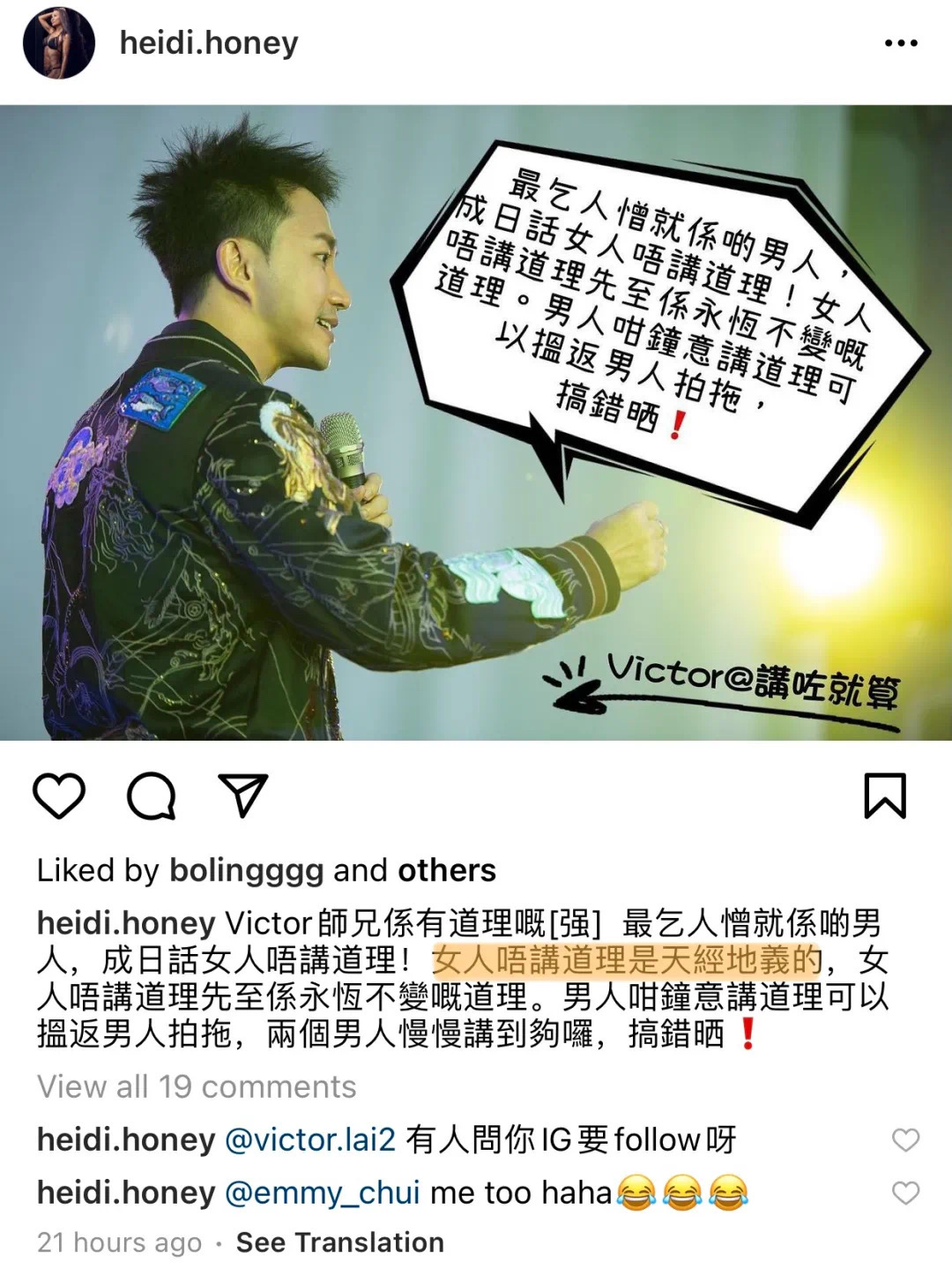
Task: Open heidi.honey's profile picture
Action: 58,43
